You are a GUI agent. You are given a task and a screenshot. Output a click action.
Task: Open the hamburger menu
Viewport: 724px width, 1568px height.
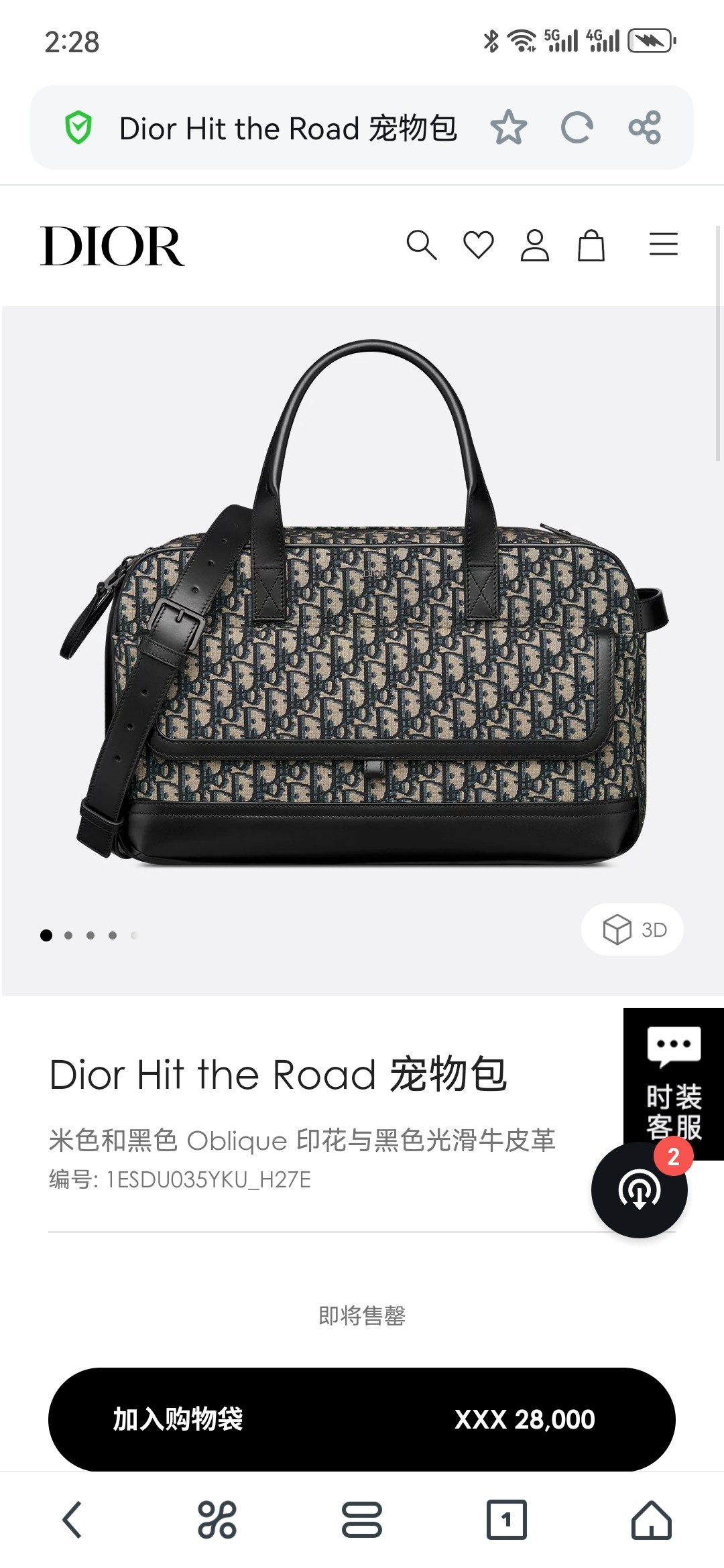coord(664,245)
